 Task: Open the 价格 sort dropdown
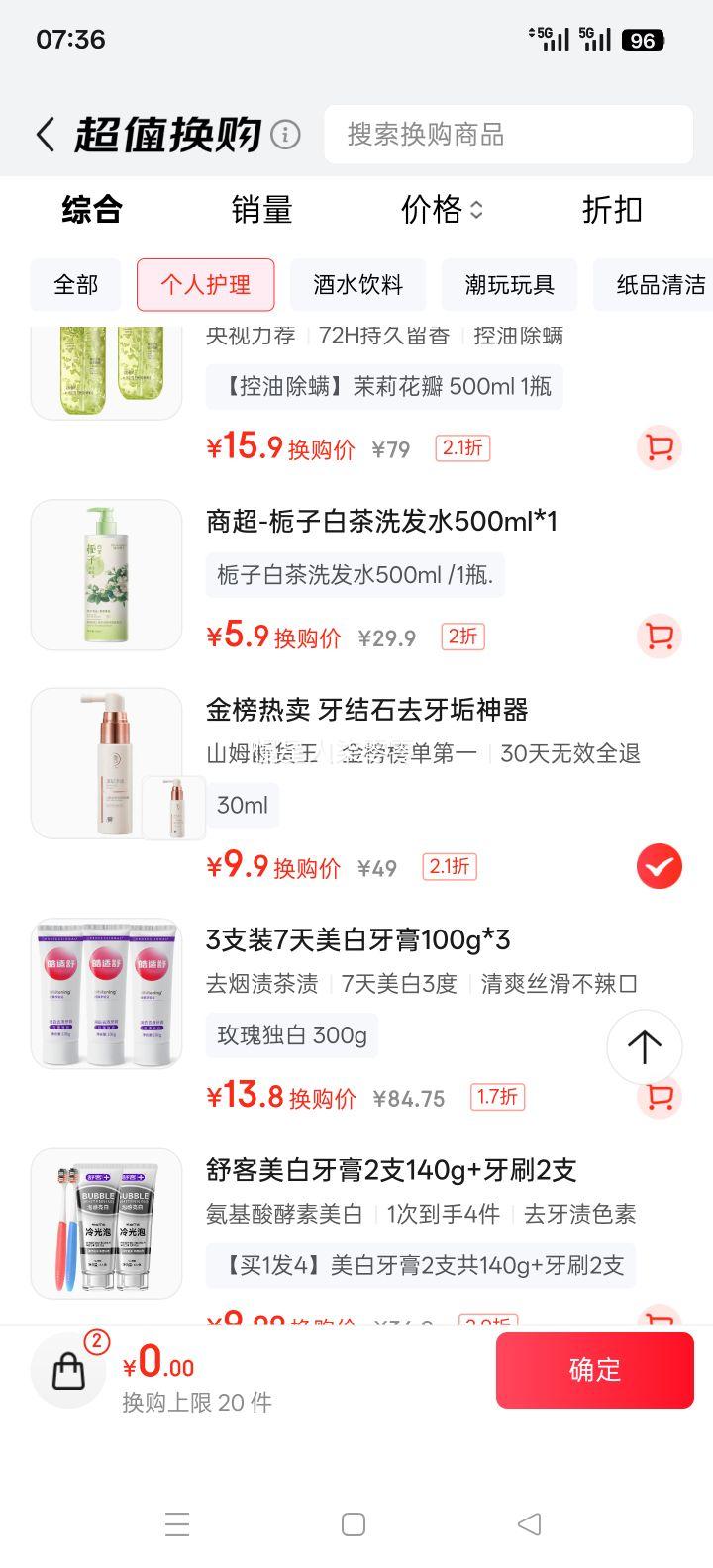click(x=440, y=210)
